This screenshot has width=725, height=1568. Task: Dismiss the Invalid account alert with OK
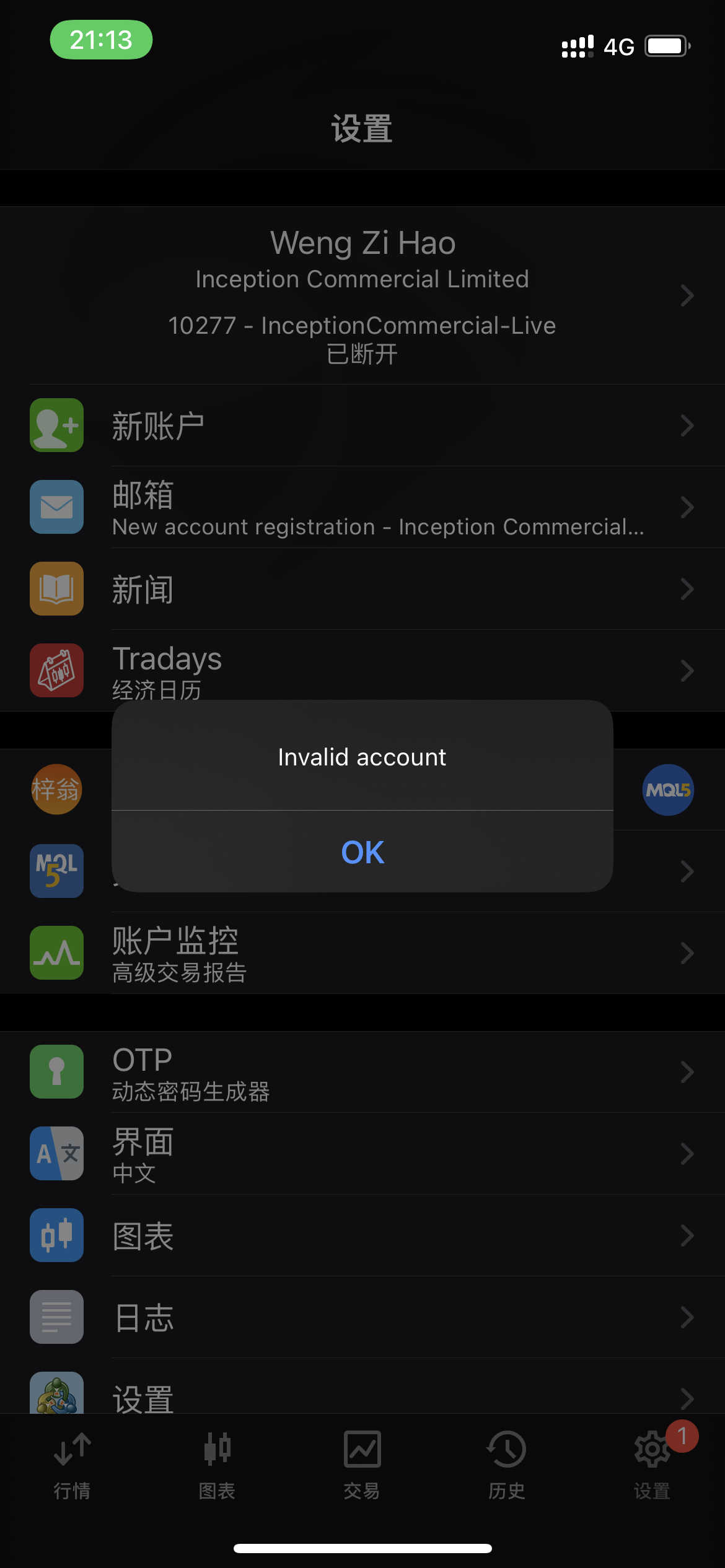(362, 852)
